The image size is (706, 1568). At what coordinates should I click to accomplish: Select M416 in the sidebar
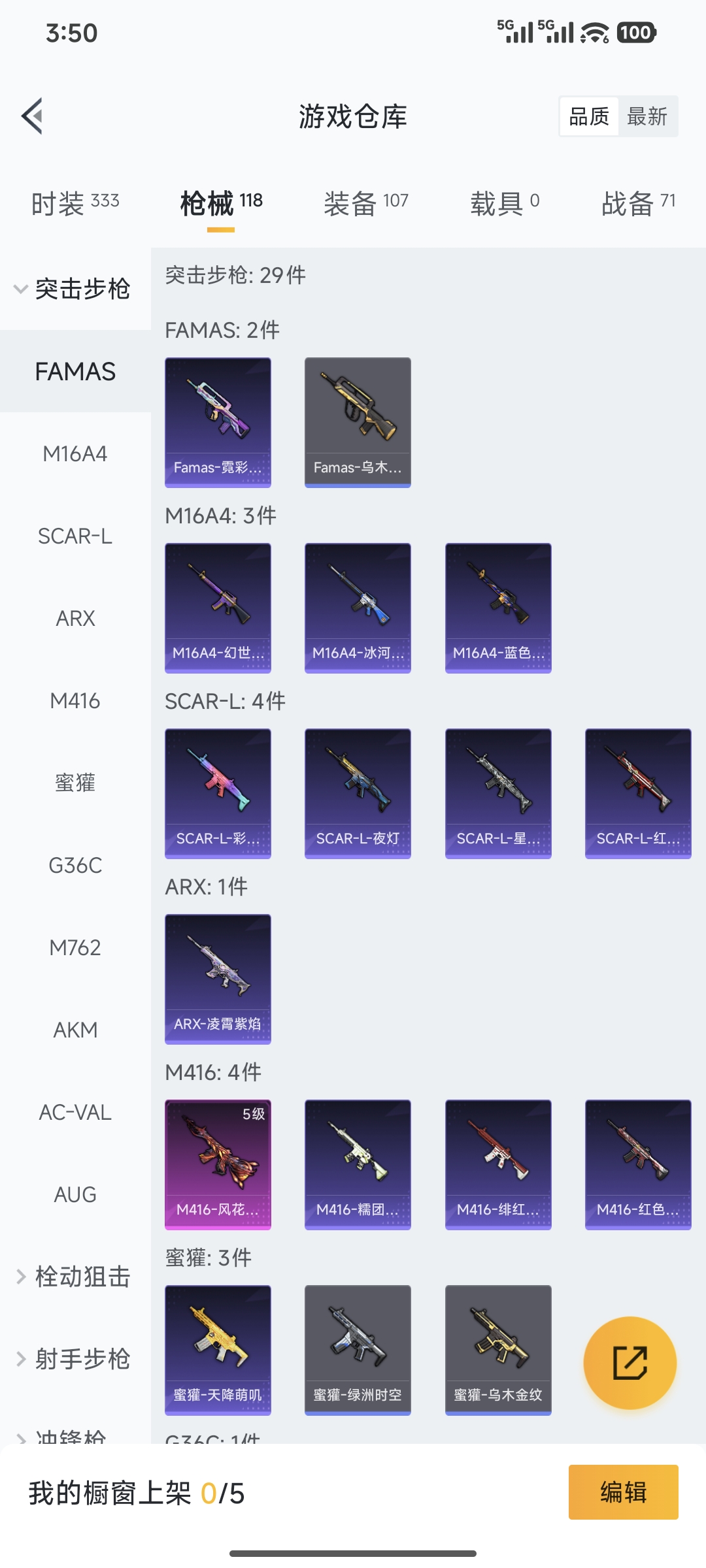pos(75,701)
